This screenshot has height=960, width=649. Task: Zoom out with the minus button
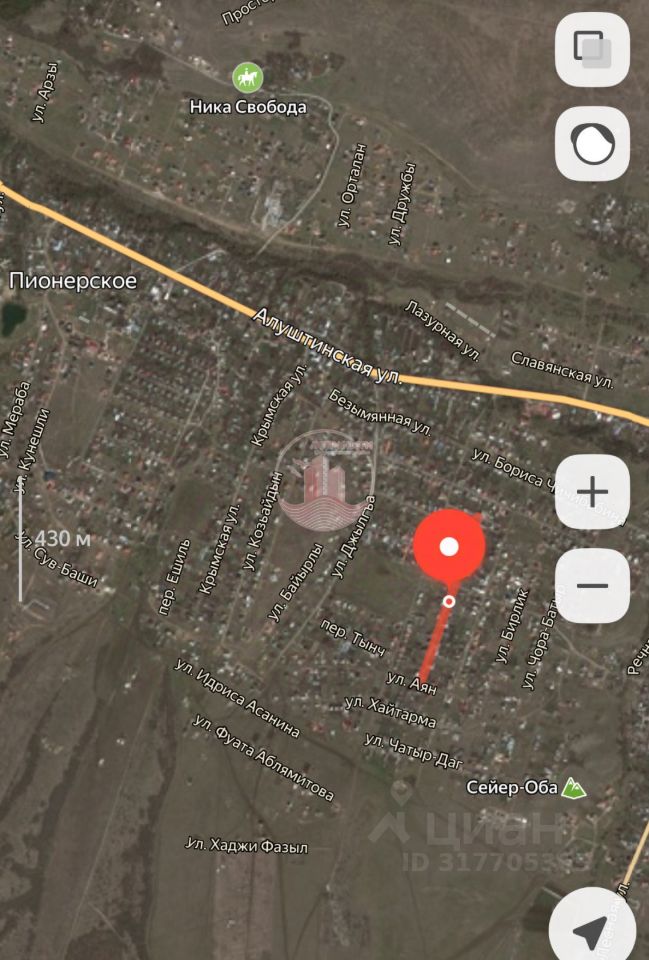[x=592, y=586]
